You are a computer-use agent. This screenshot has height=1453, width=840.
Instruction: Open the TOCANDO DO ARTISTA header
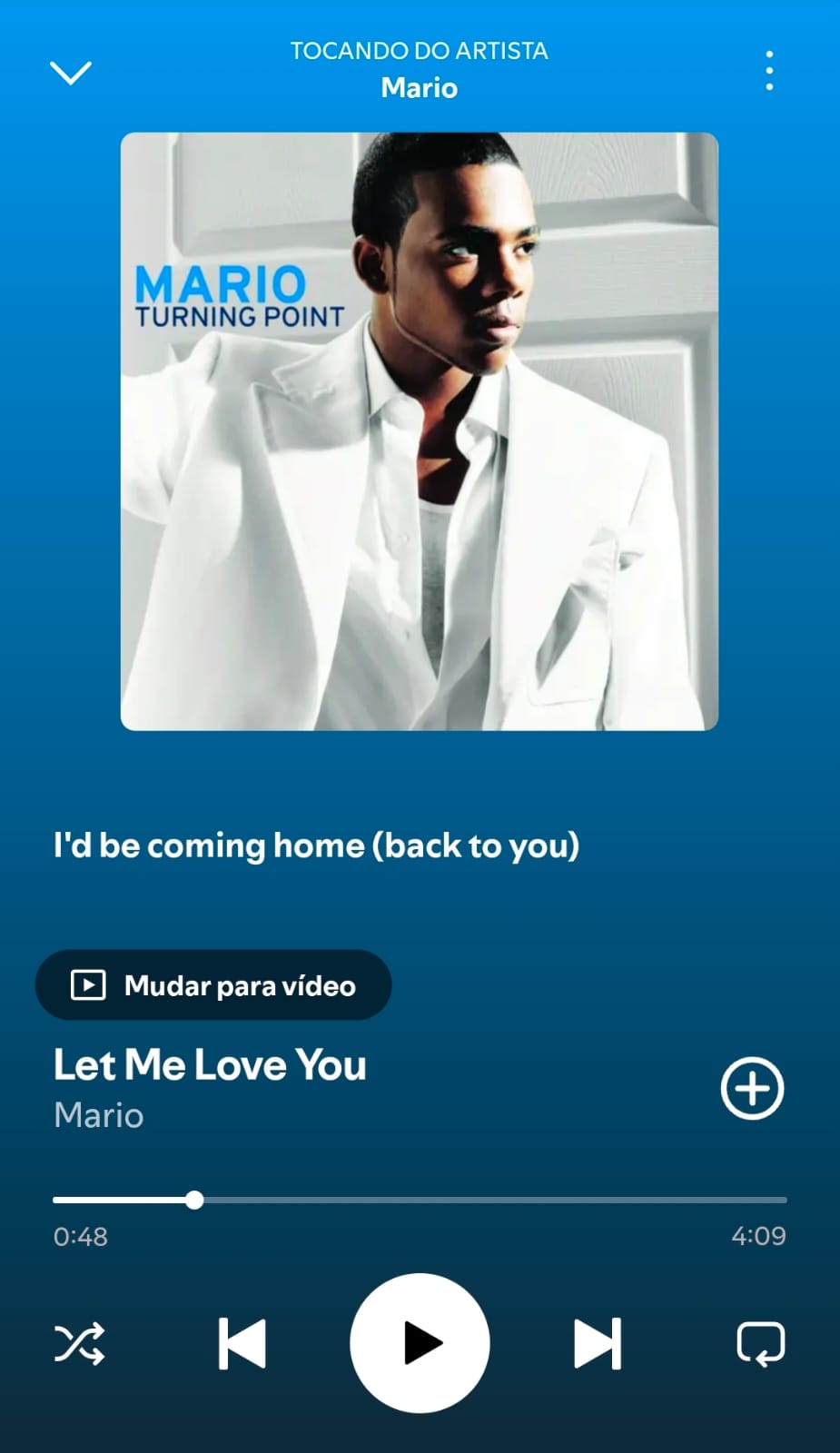pyautogui.click(x=419, y=51)
